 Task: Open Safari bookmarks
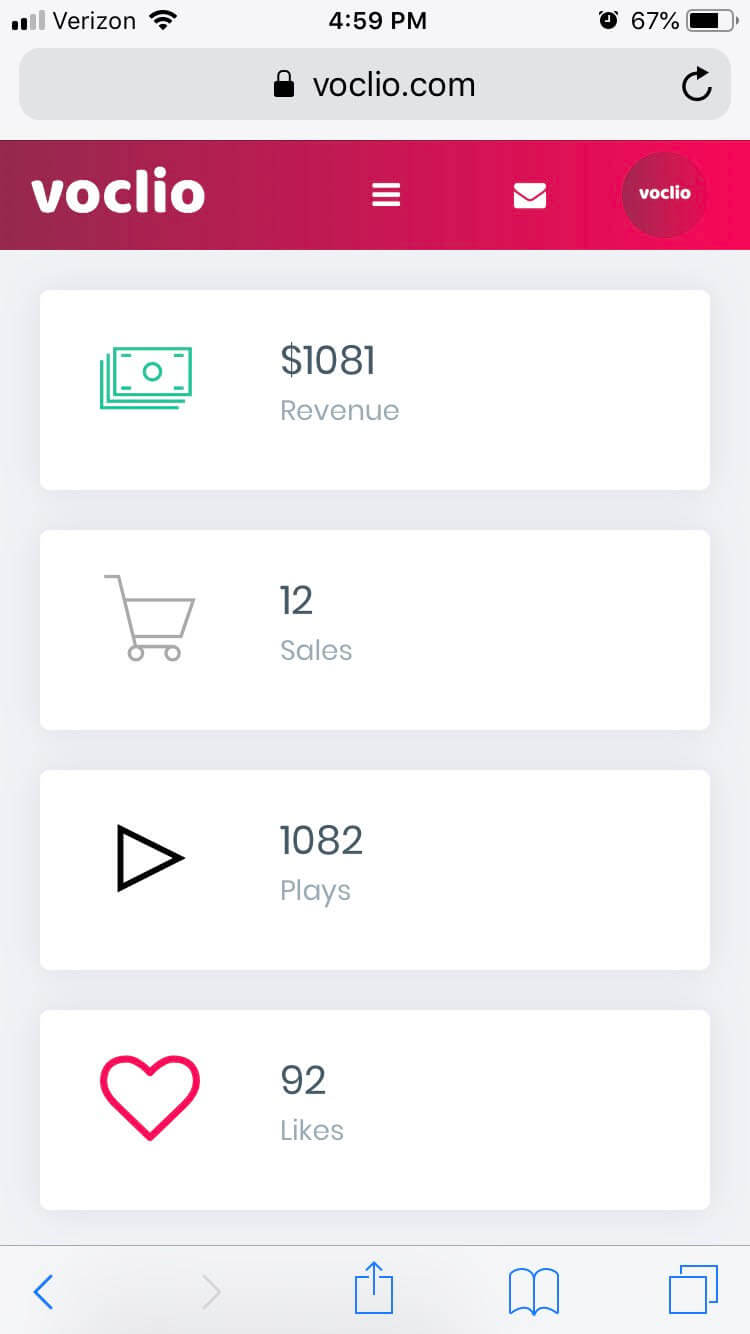point(533,1291)
